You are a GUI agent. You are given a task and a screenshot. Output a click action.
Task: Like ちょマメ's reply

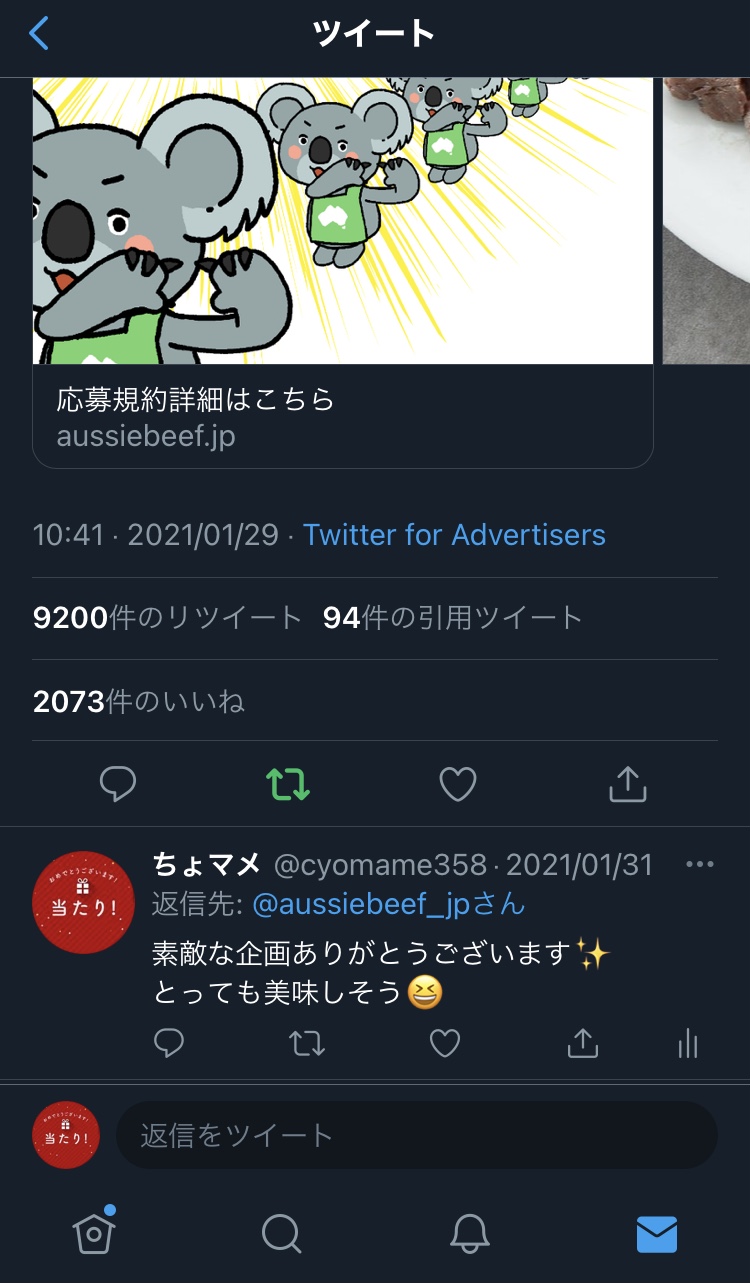[x=444, y=1044]
